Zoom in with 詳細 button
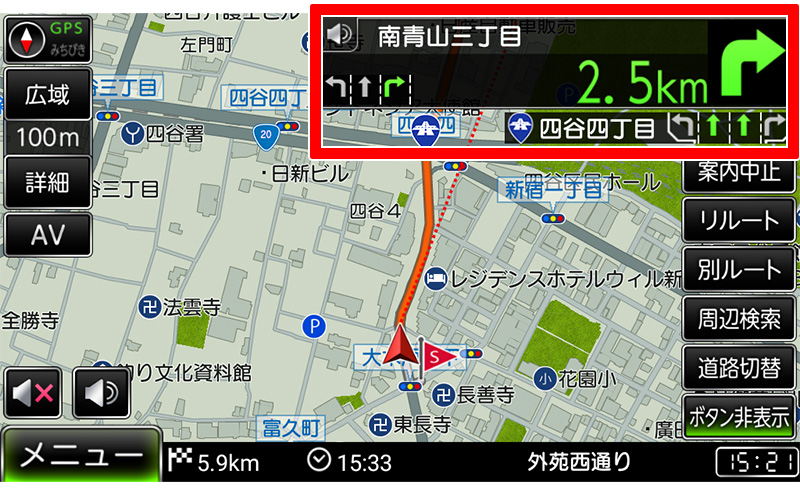The image size is (800, 495). tap(47, 181)
